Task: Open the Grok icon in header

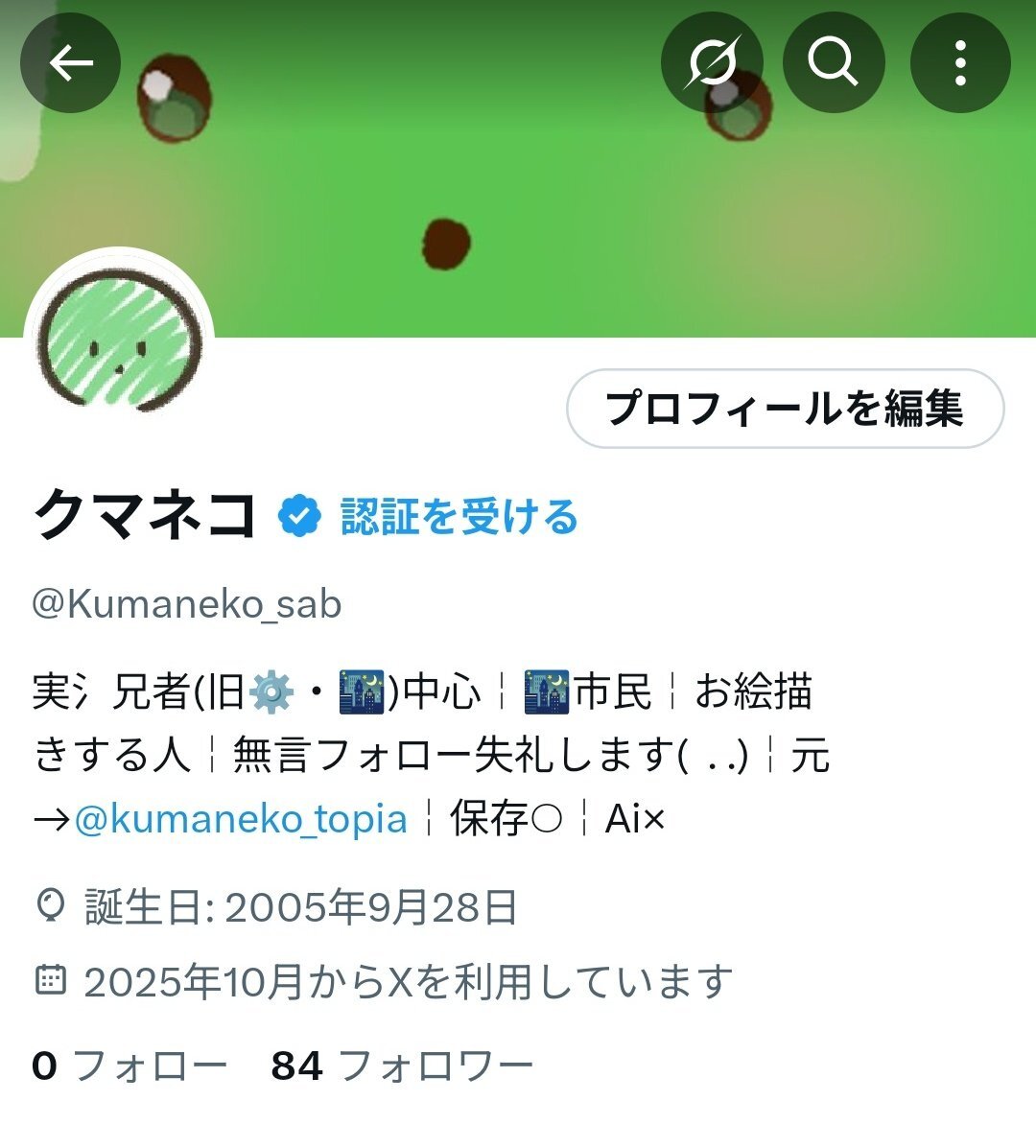Action: click(711, 63)
